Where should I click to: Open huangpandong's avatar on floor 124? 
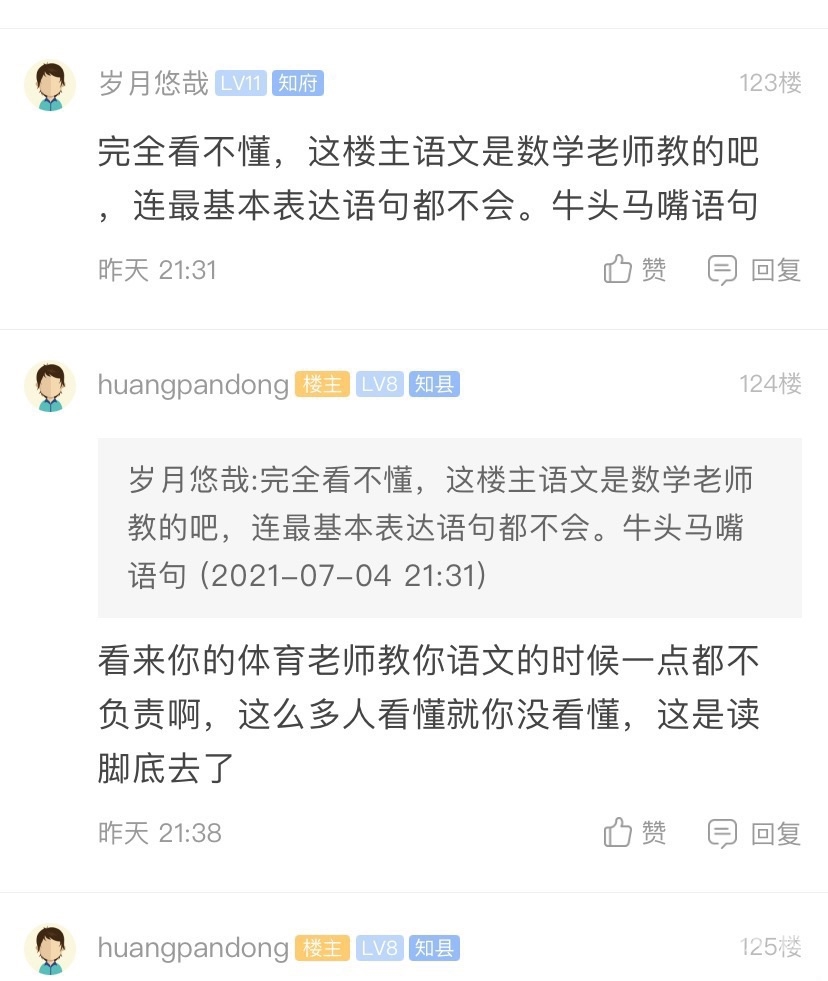point(50,385)
